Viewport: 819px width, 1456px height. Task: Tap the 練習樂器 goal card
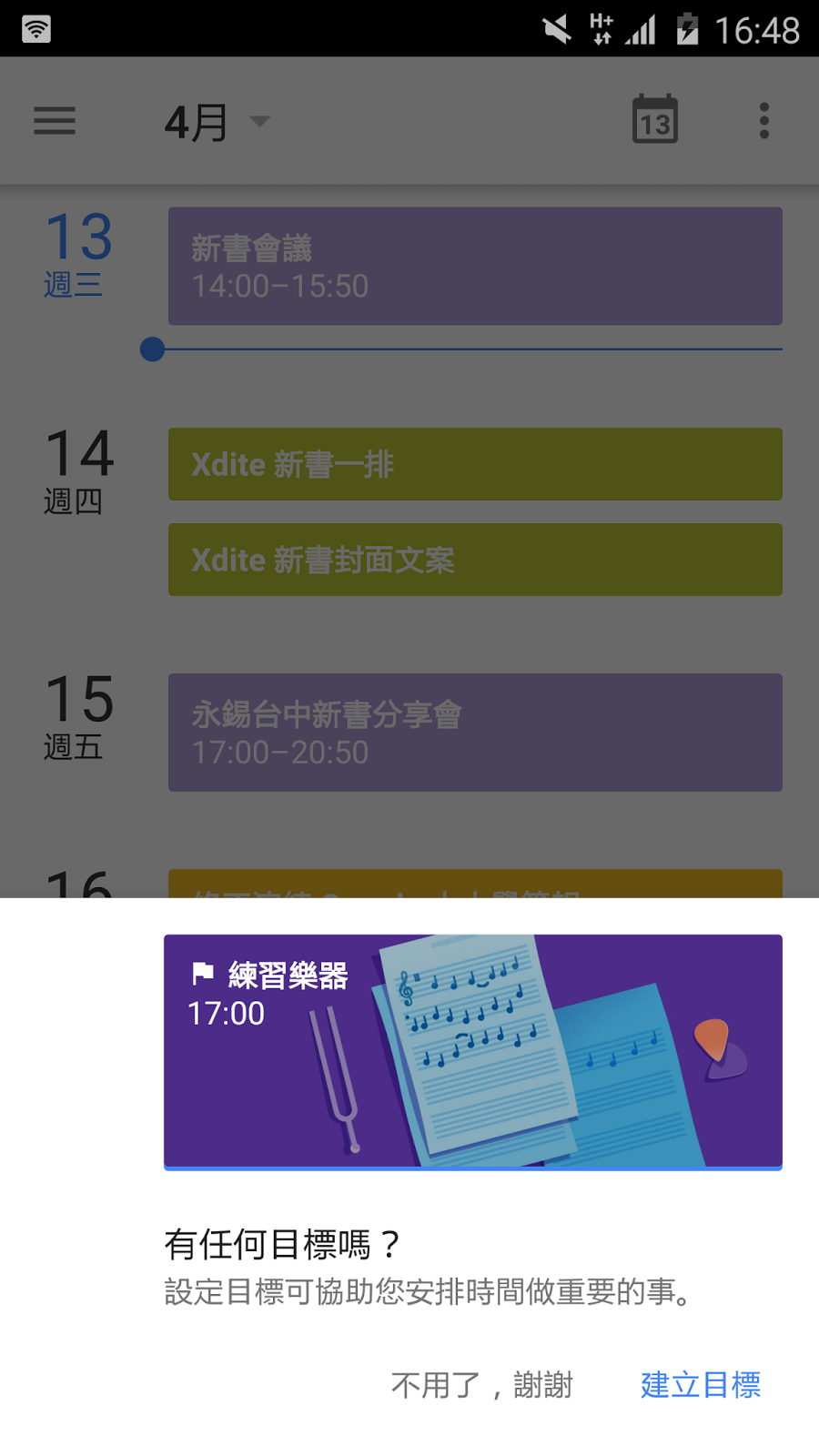[472, 1051]
